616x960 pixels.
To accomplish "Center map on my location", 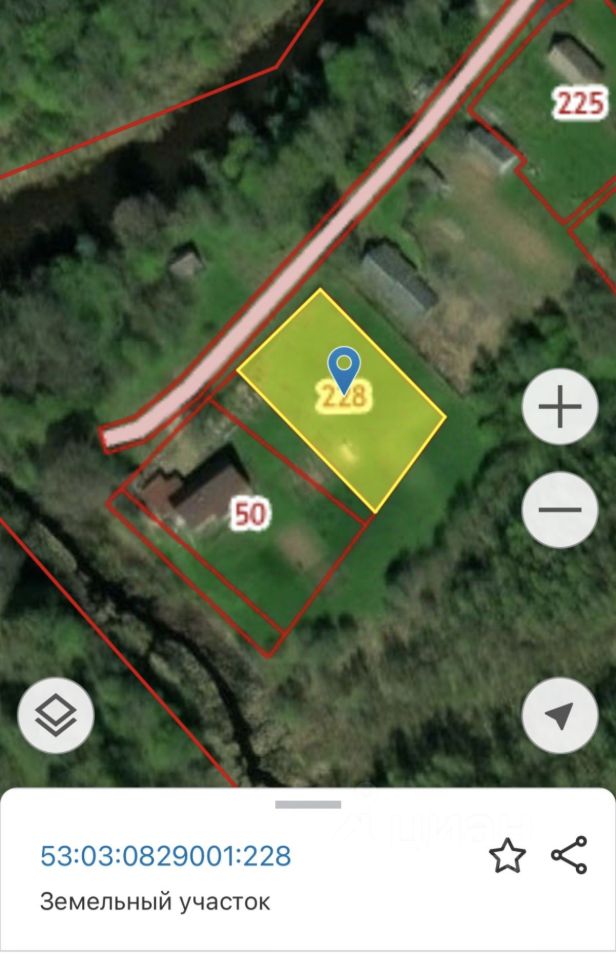I will tap(560, 716).
